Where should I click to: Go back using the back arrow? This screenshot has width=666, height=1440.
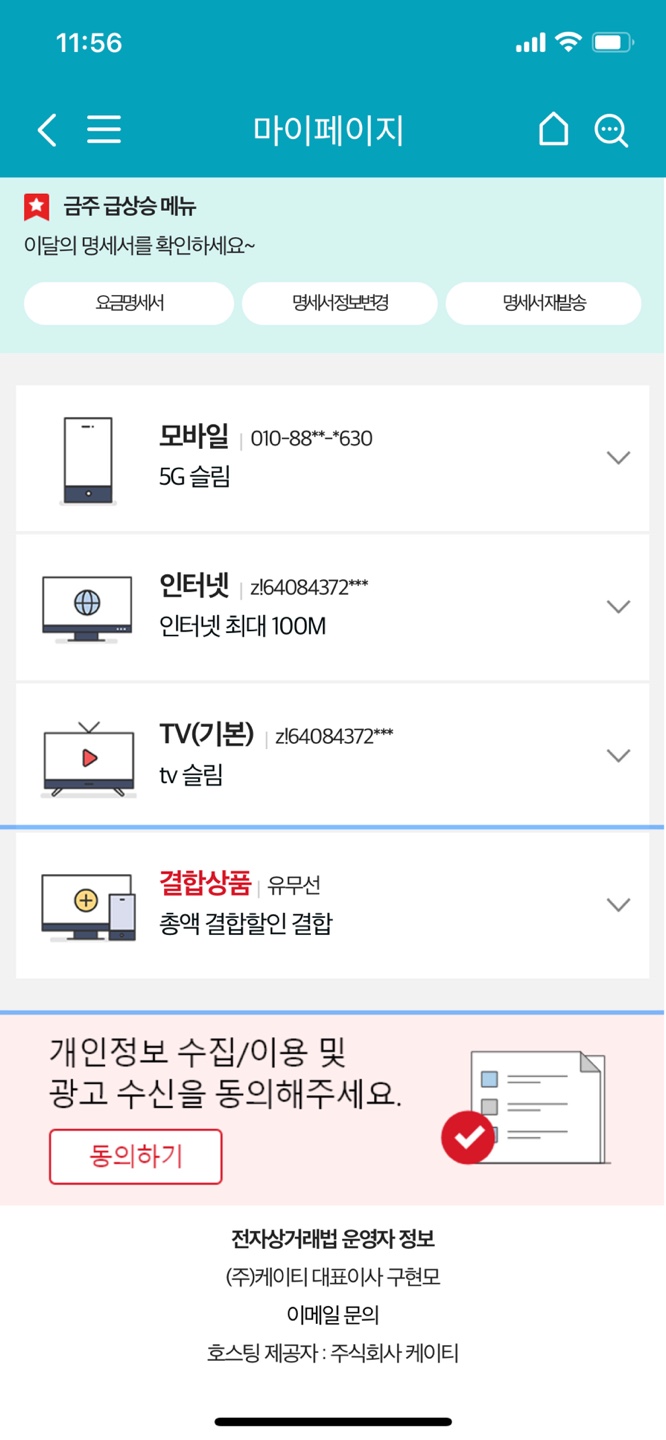click(x=46, y=130)
